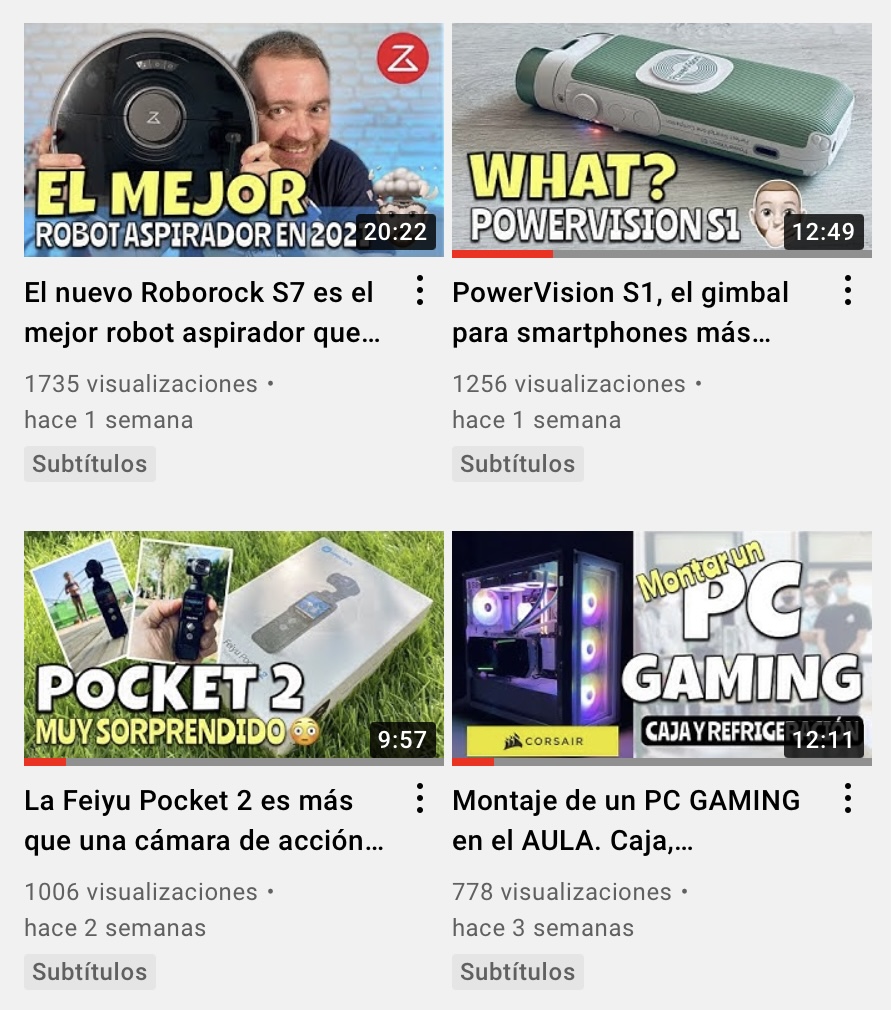
Task: Open options menu for PowerVision S1 video
Action: click(848, 291)
